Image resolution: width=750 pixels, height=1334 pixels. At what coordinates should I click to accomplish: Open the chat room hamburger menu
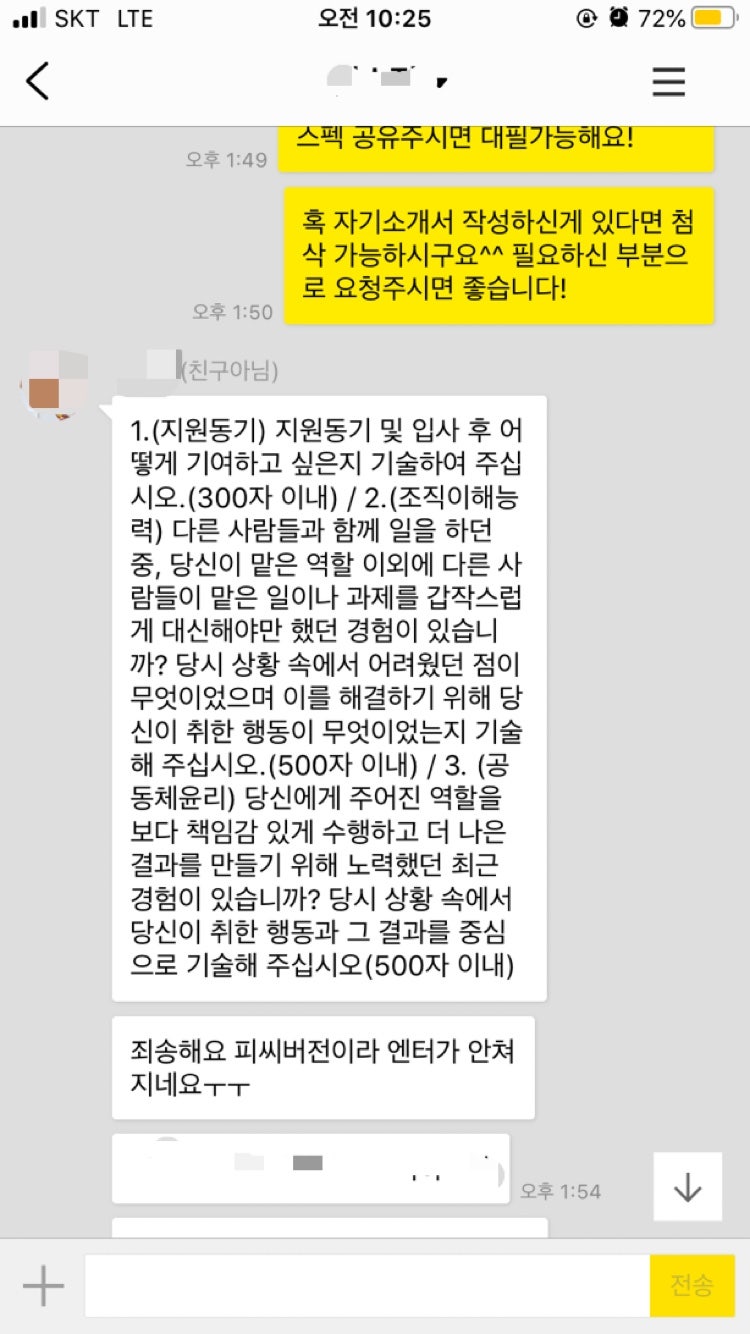pos(669,81)
